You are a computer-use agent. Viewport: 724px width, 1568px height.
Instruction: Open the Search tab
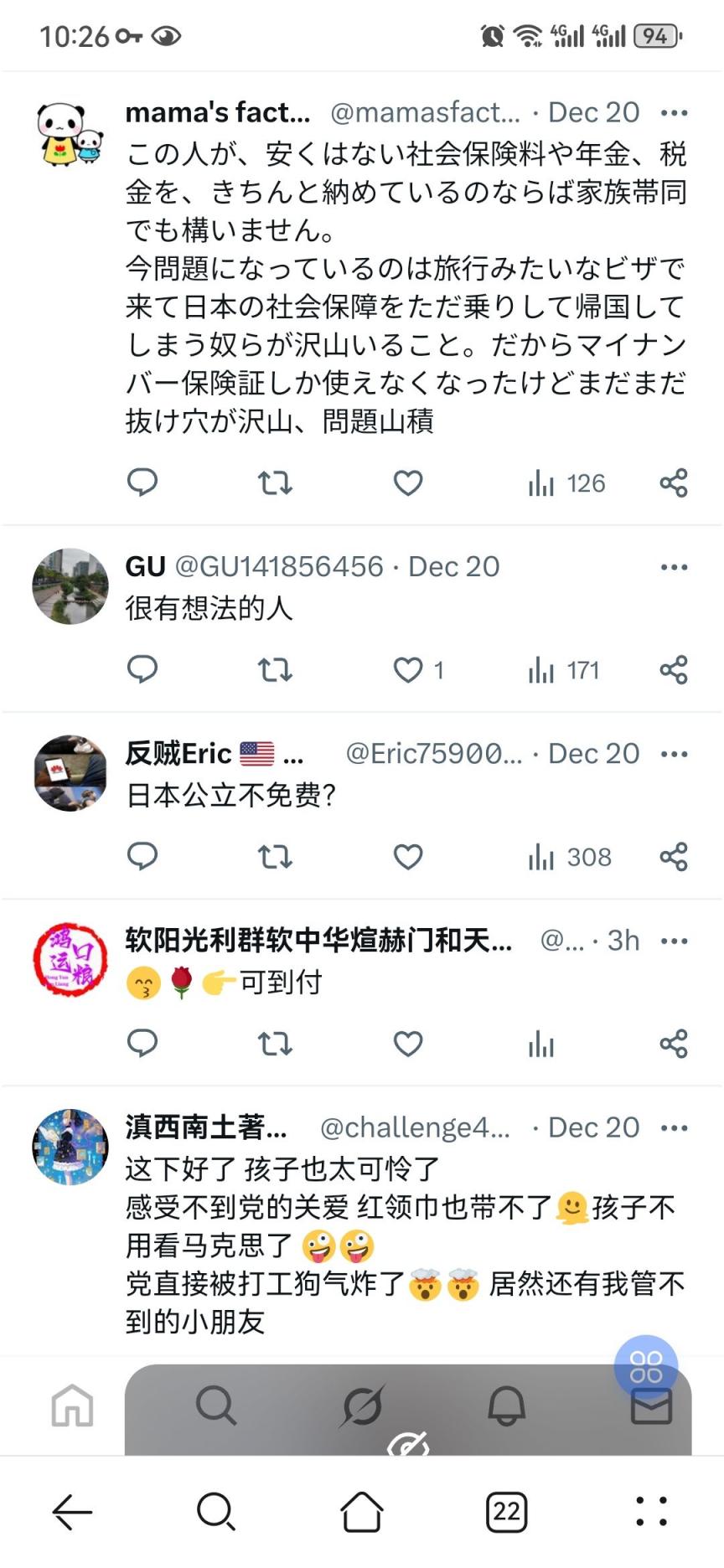tap(215, 1405)
